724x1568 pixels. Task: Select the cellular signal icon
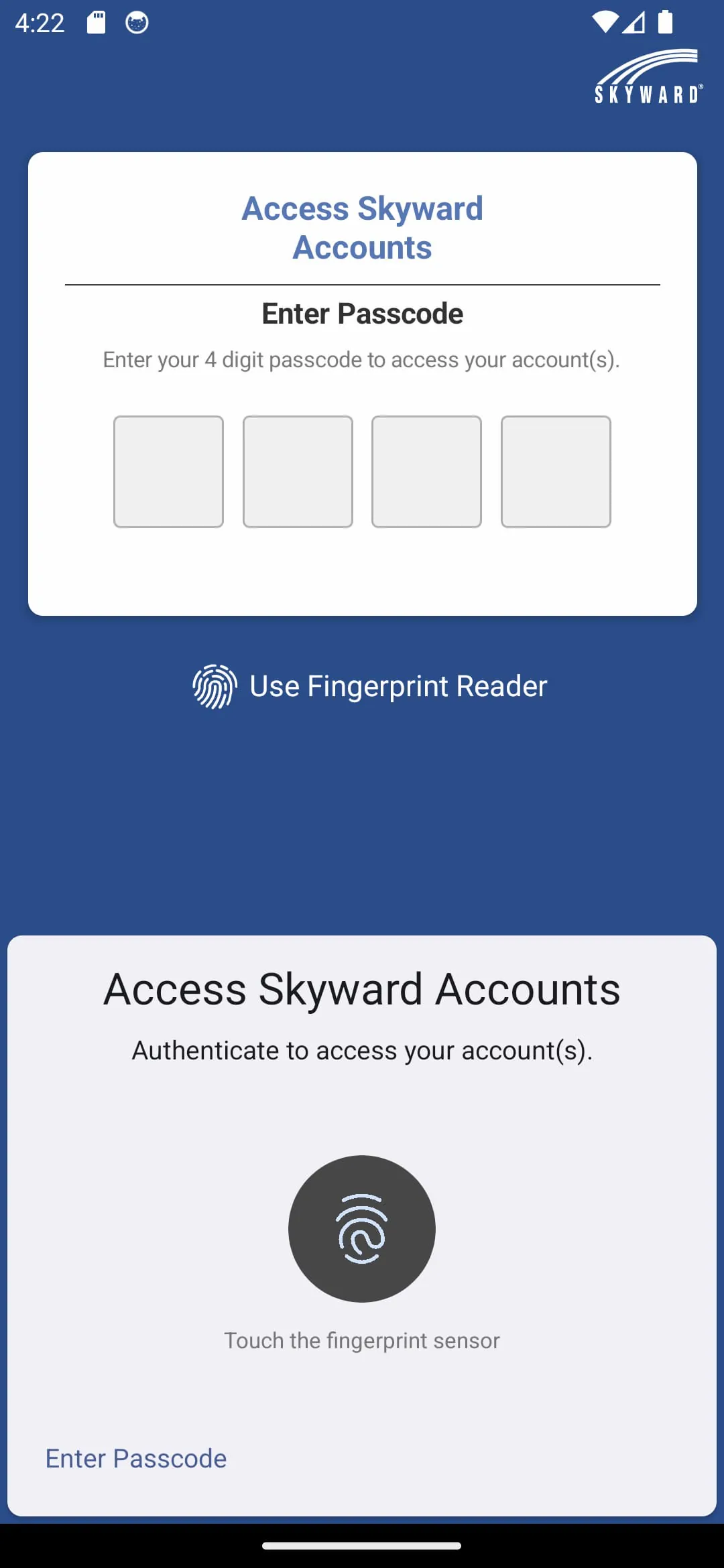(x=633, y=23)
